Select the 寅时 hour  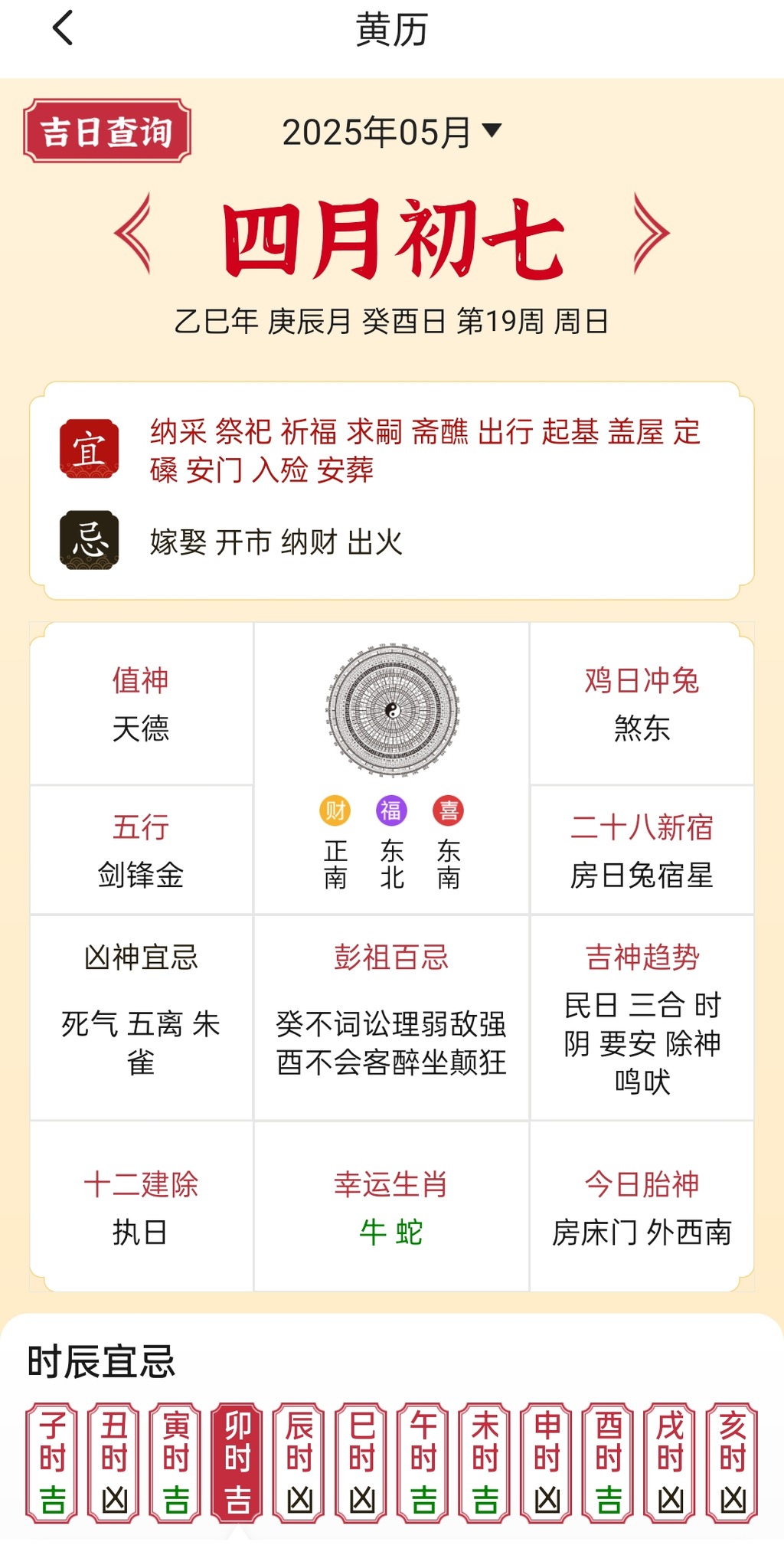pos(175,1462)
